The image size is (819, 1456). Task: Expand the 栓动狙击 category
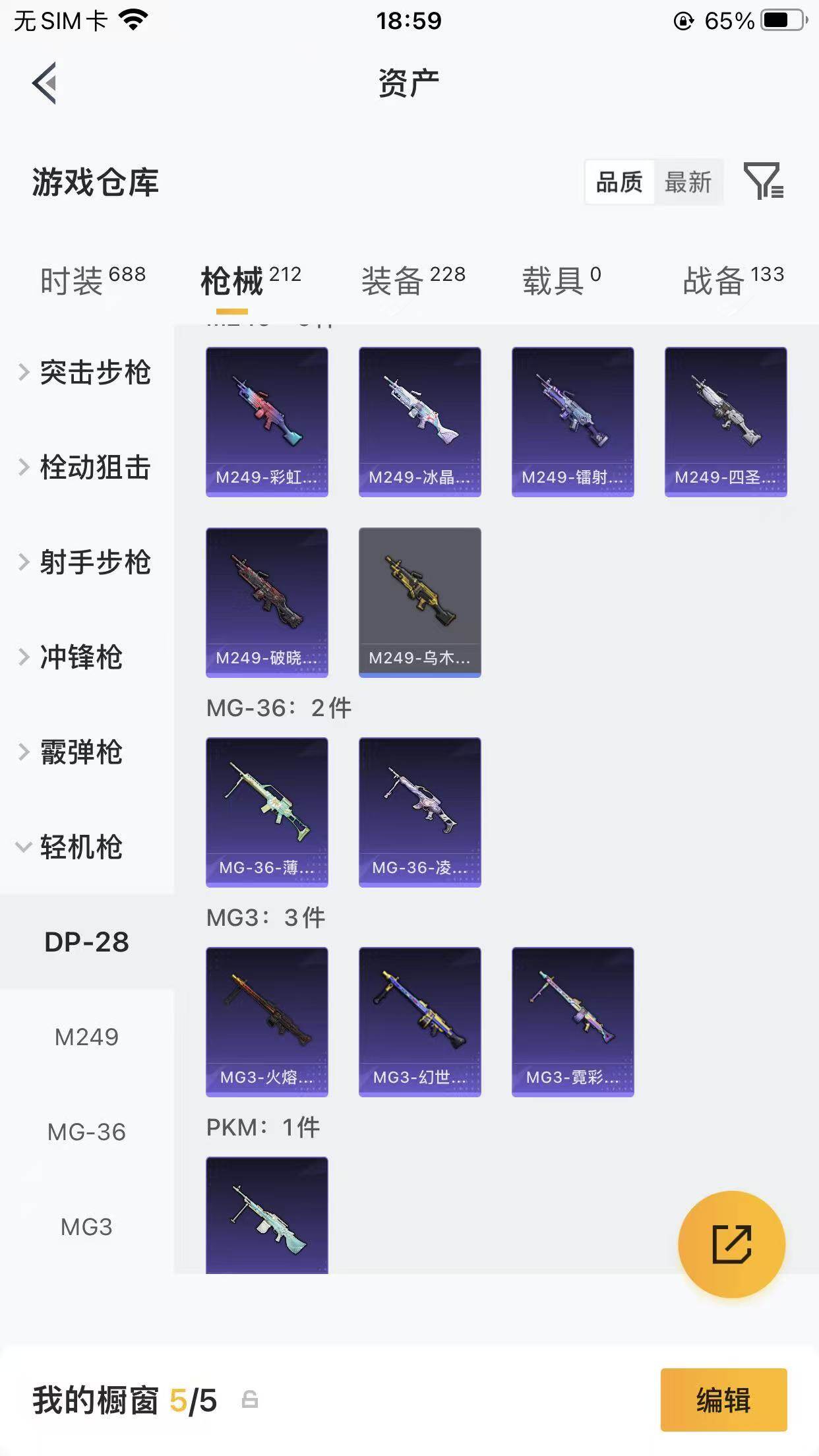[x=86, y=468]
